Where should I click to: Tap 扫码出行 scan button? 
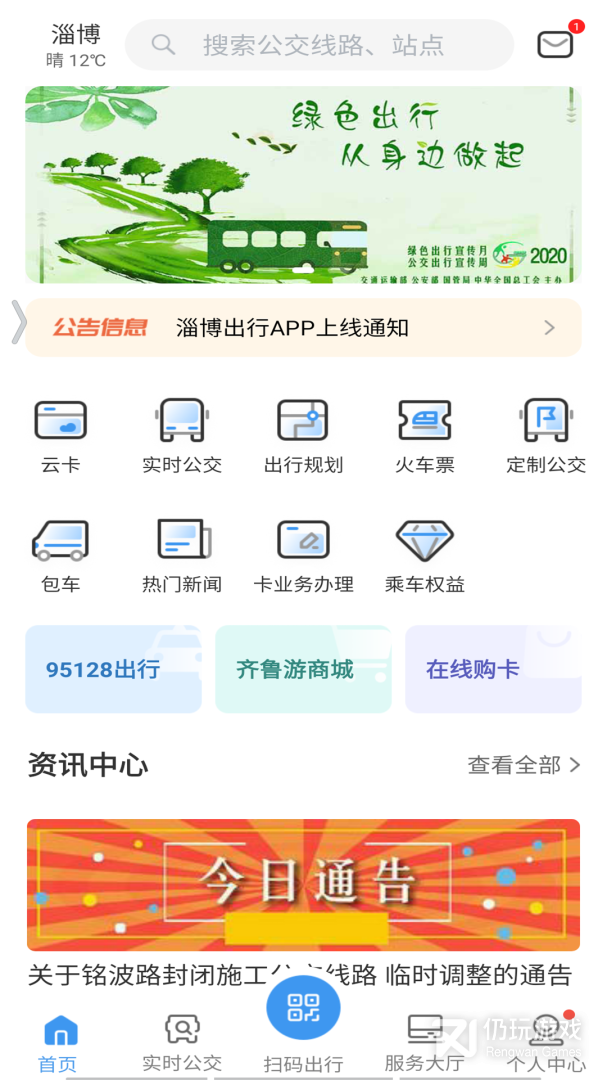coord(303,1010)
